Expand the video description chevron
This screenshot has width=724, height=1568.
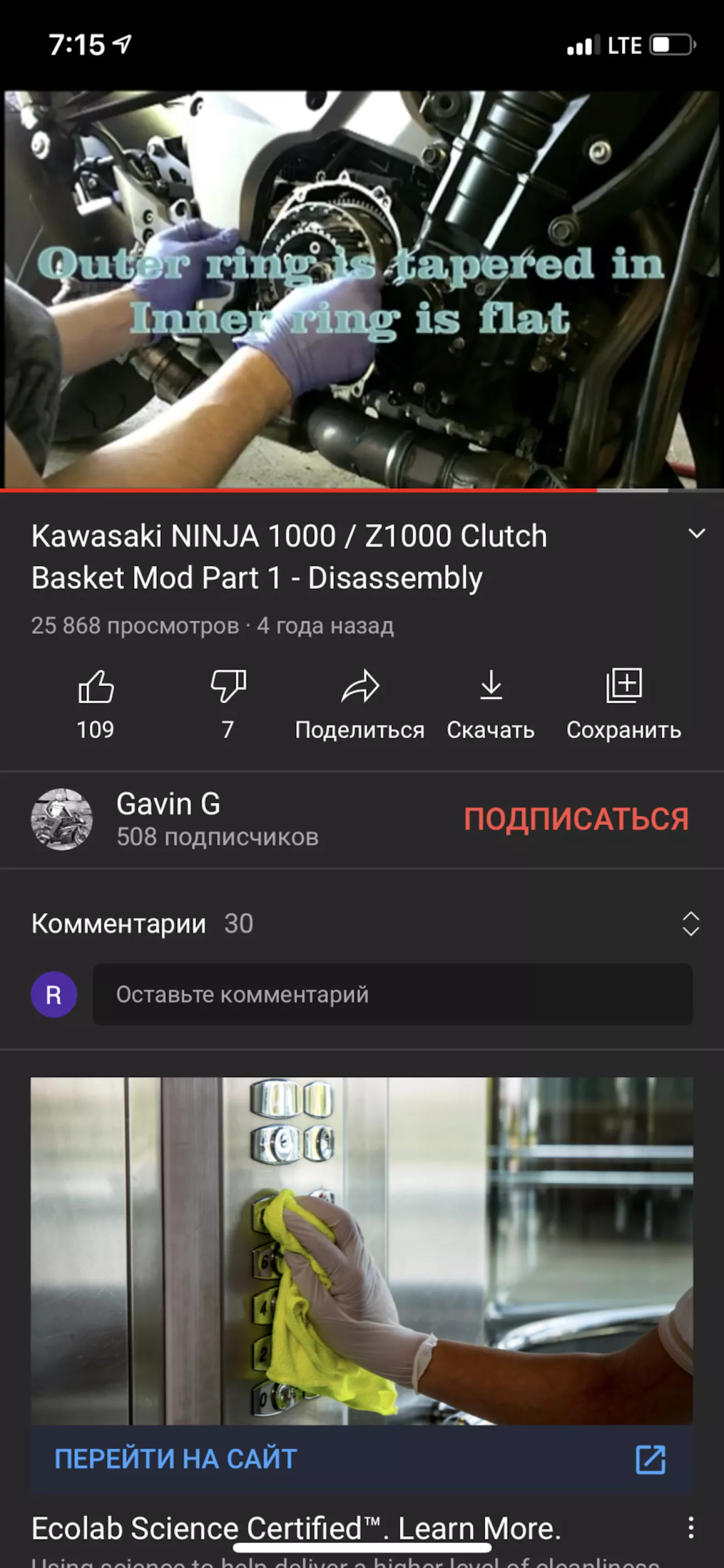696,534
